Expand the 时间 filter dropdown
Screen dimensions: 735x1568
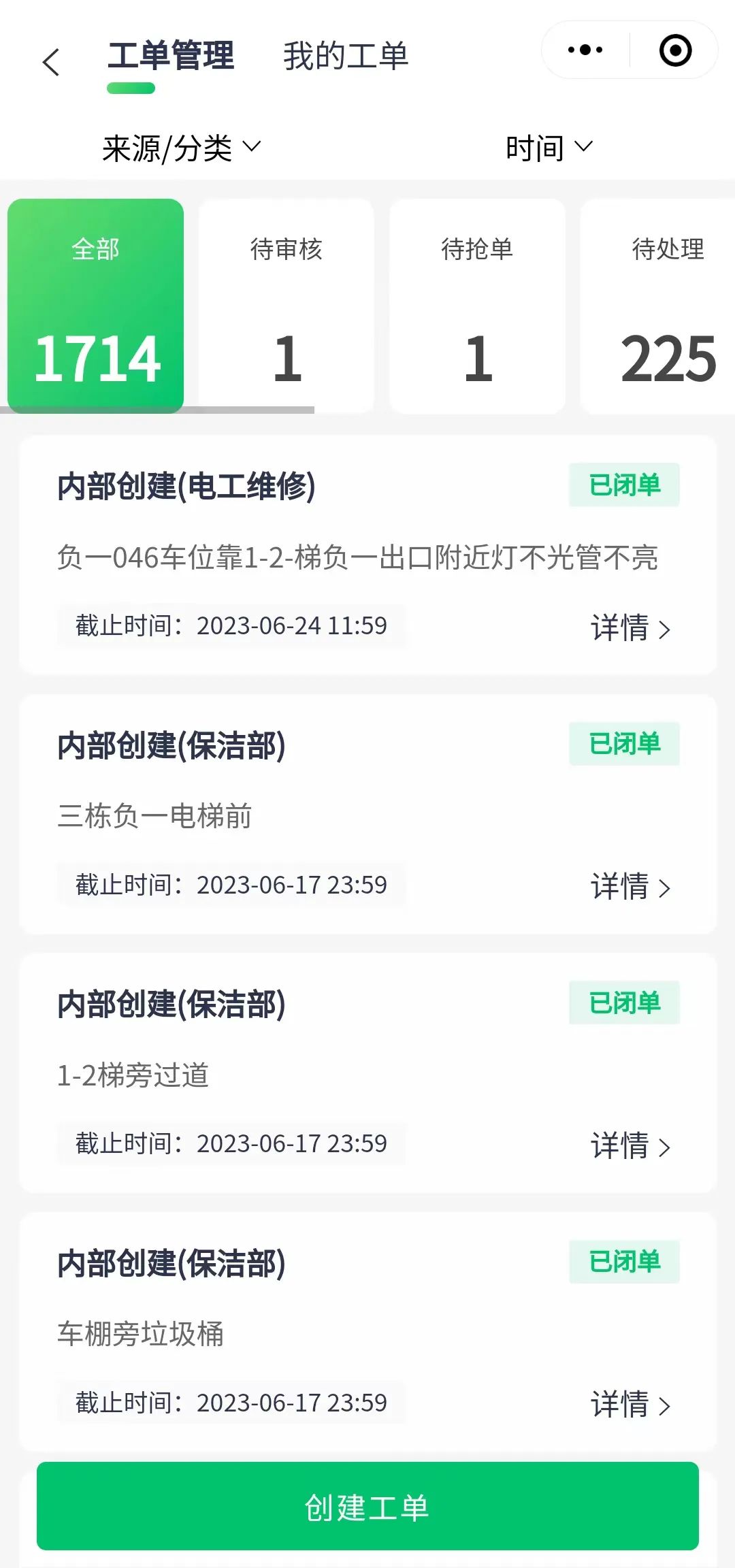tap(549, 148)
